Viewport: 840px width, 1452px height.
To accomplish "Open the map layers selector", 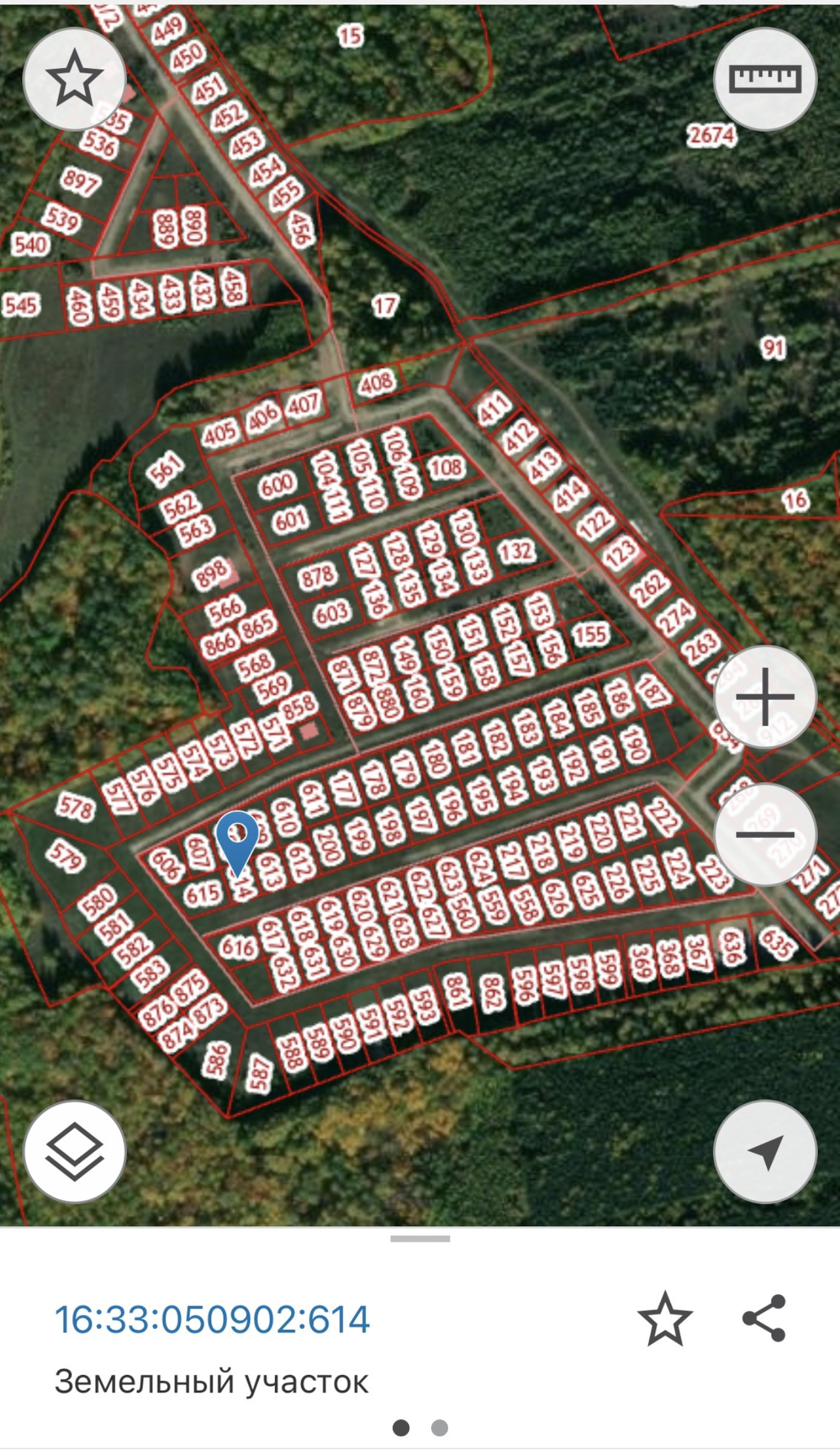I will (x=74, y=1151).
